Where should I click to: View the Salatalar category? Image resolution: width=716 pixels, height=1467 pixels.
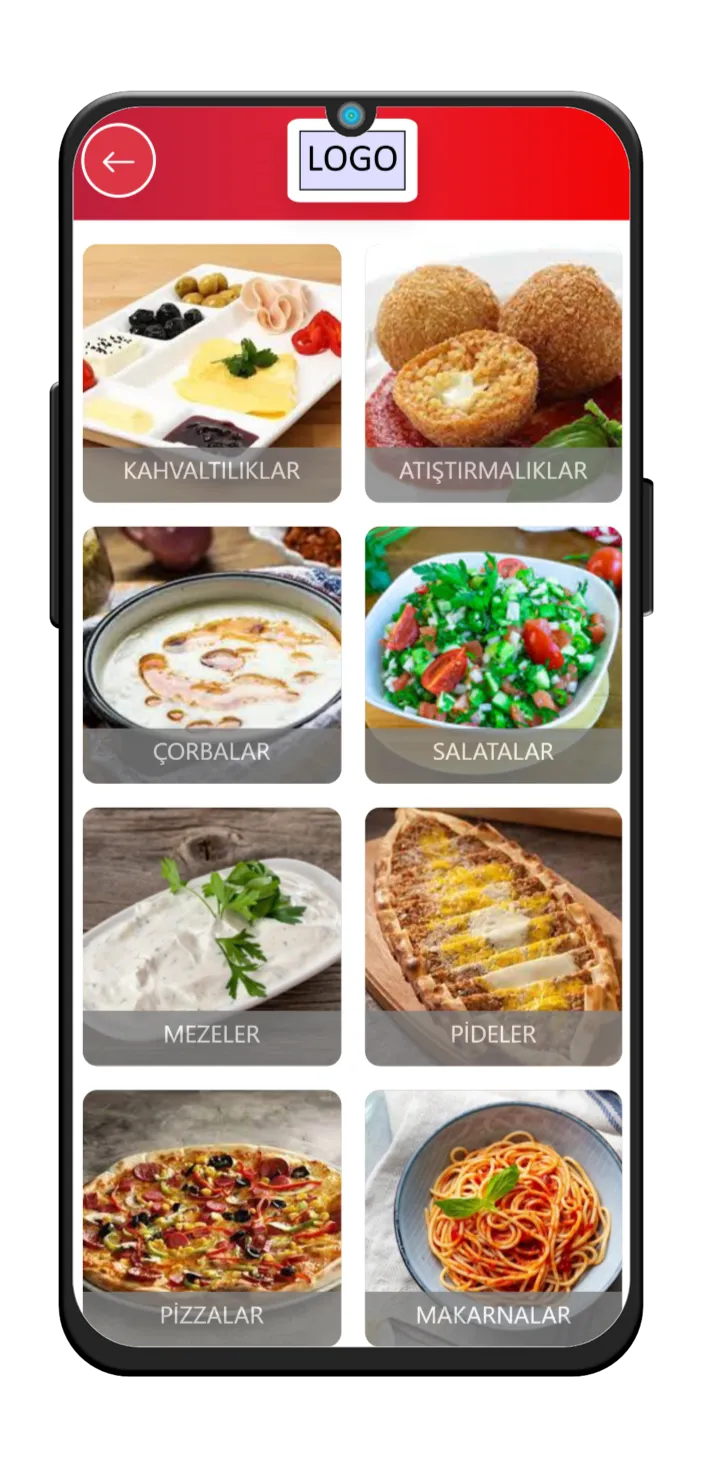coord(493,655)
